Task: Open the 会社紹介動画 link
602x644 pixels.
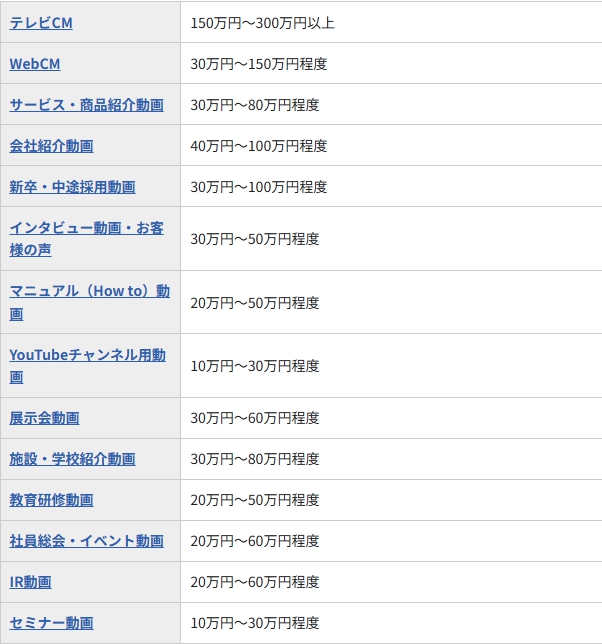Action: click(x=51, y=145)
